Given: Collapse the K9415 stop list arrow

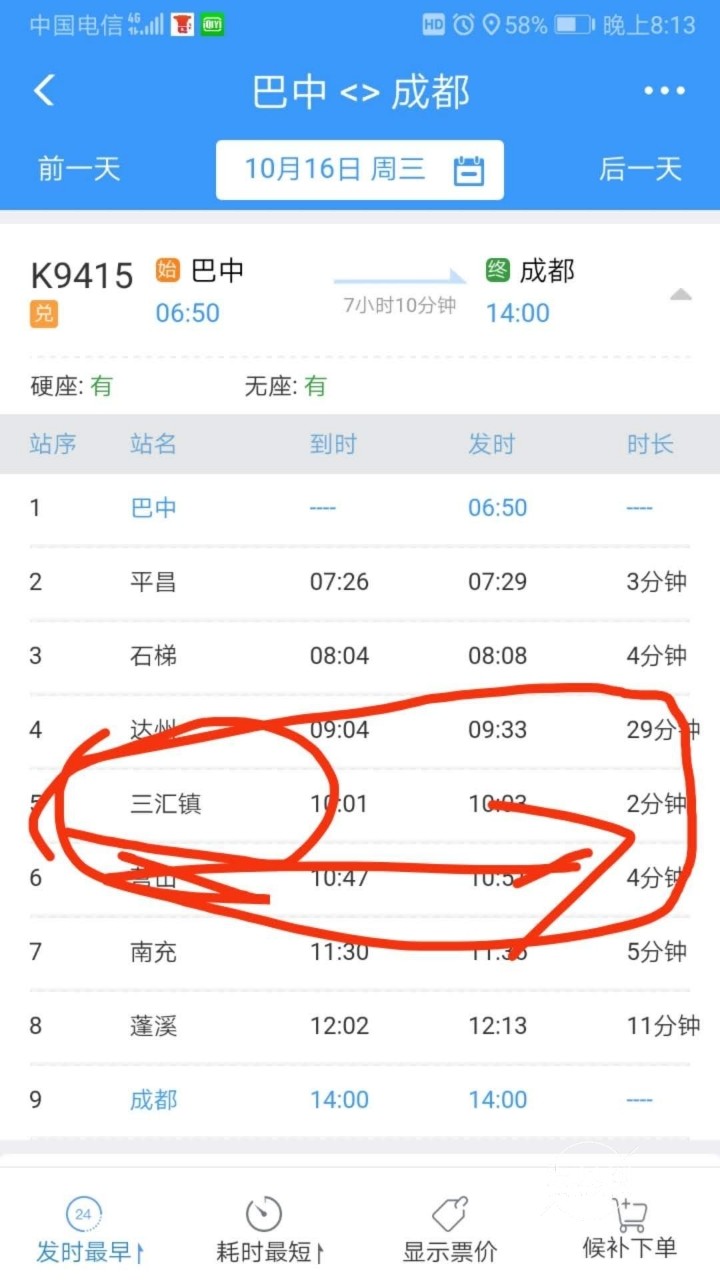Looking at the screenshot, I should (x=680, y=294).
